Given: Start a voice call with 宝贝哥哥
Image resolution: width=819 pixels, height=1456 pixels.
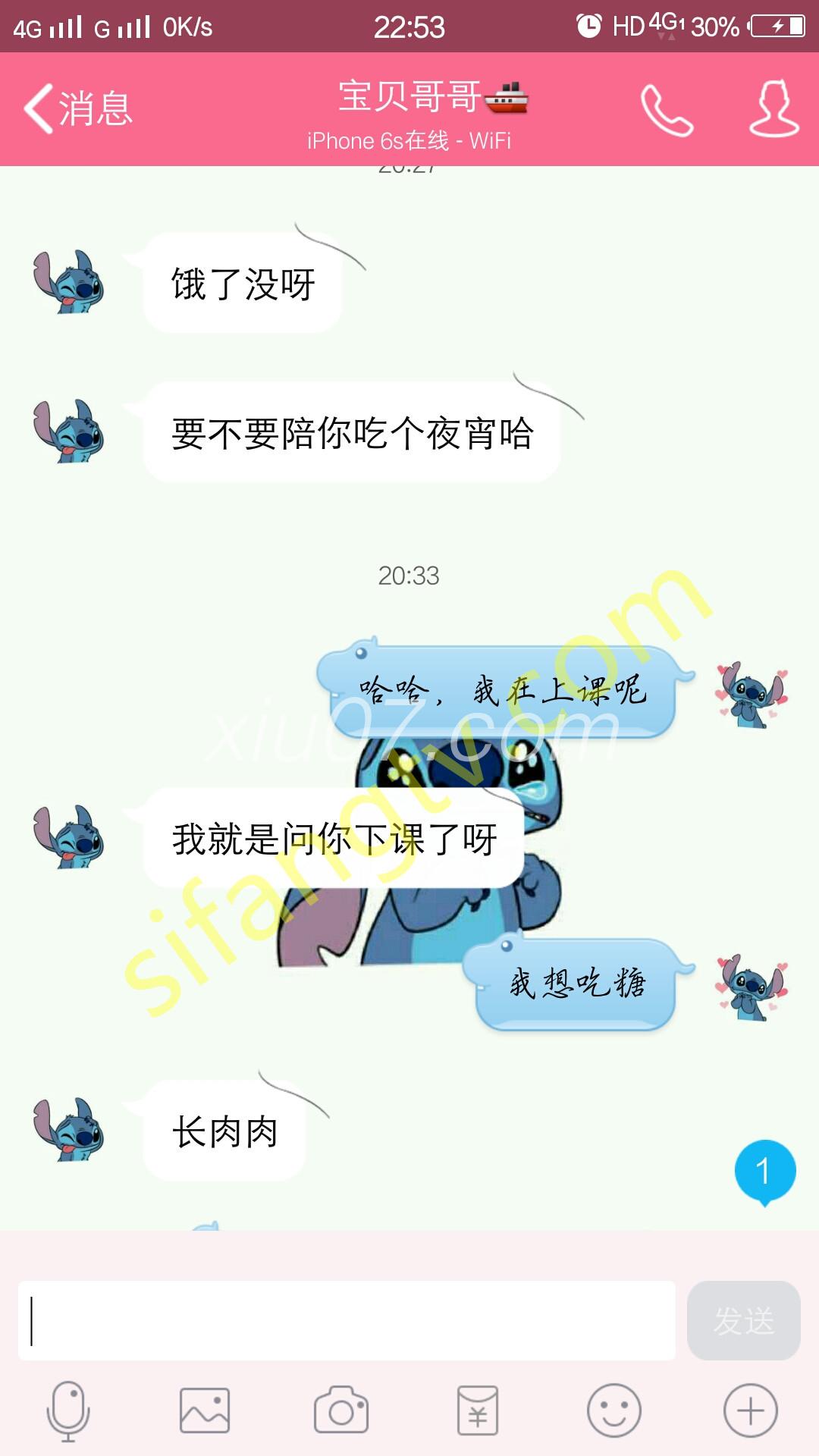Looking at the screenshot, I should (667, 110).
